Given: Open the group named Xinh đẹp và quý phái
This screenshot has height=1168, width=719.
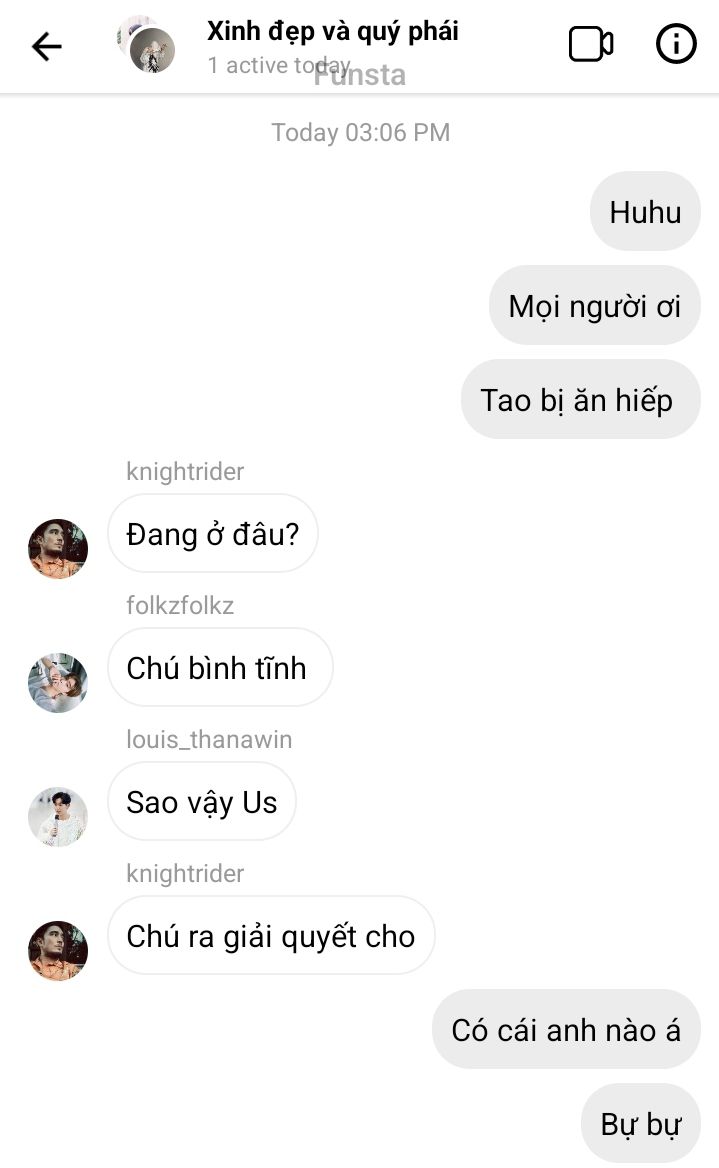Looking at the screenshot, I should tap(332, 31).
